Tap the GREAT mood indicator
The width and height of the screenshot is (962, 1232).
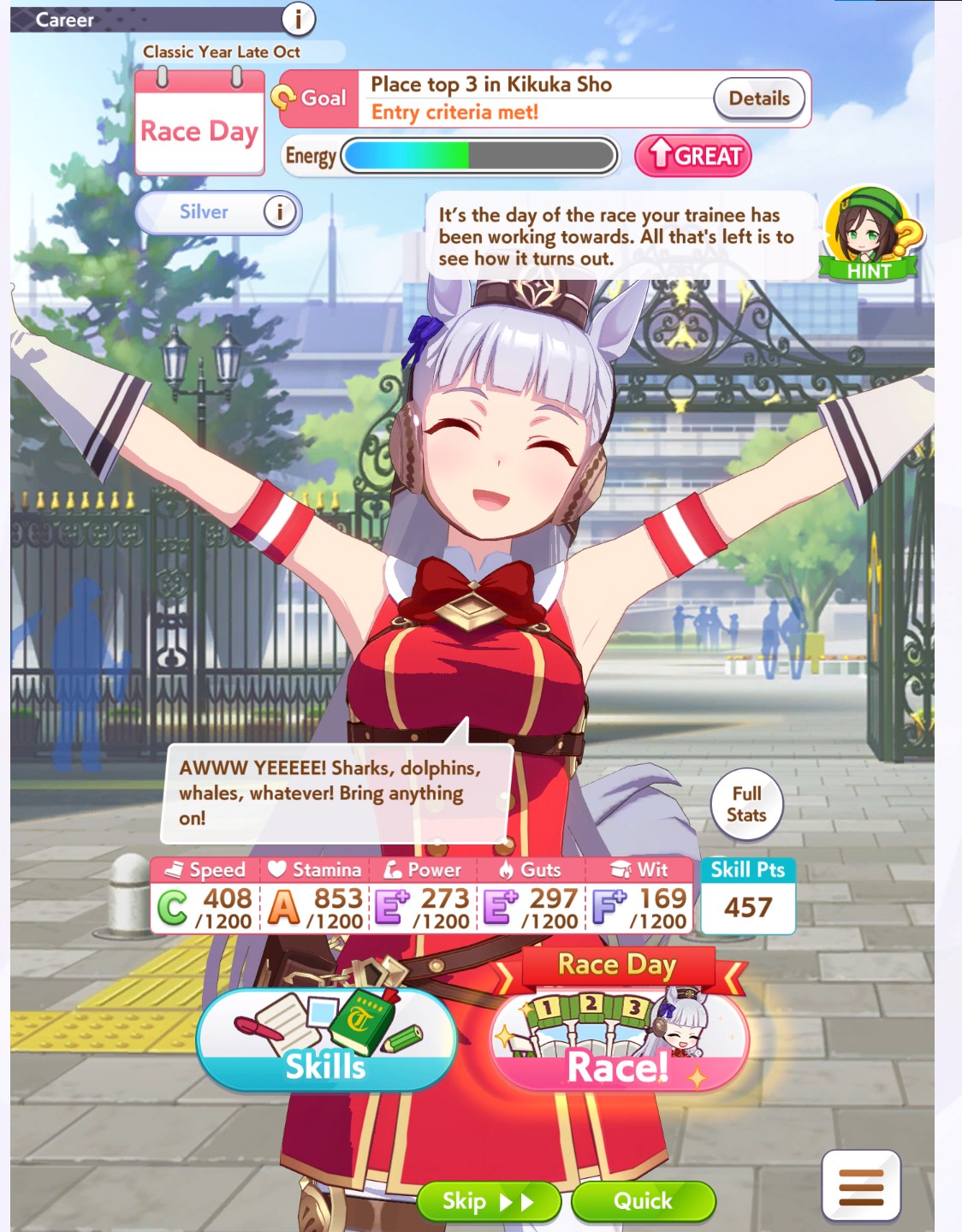[693, 156]
